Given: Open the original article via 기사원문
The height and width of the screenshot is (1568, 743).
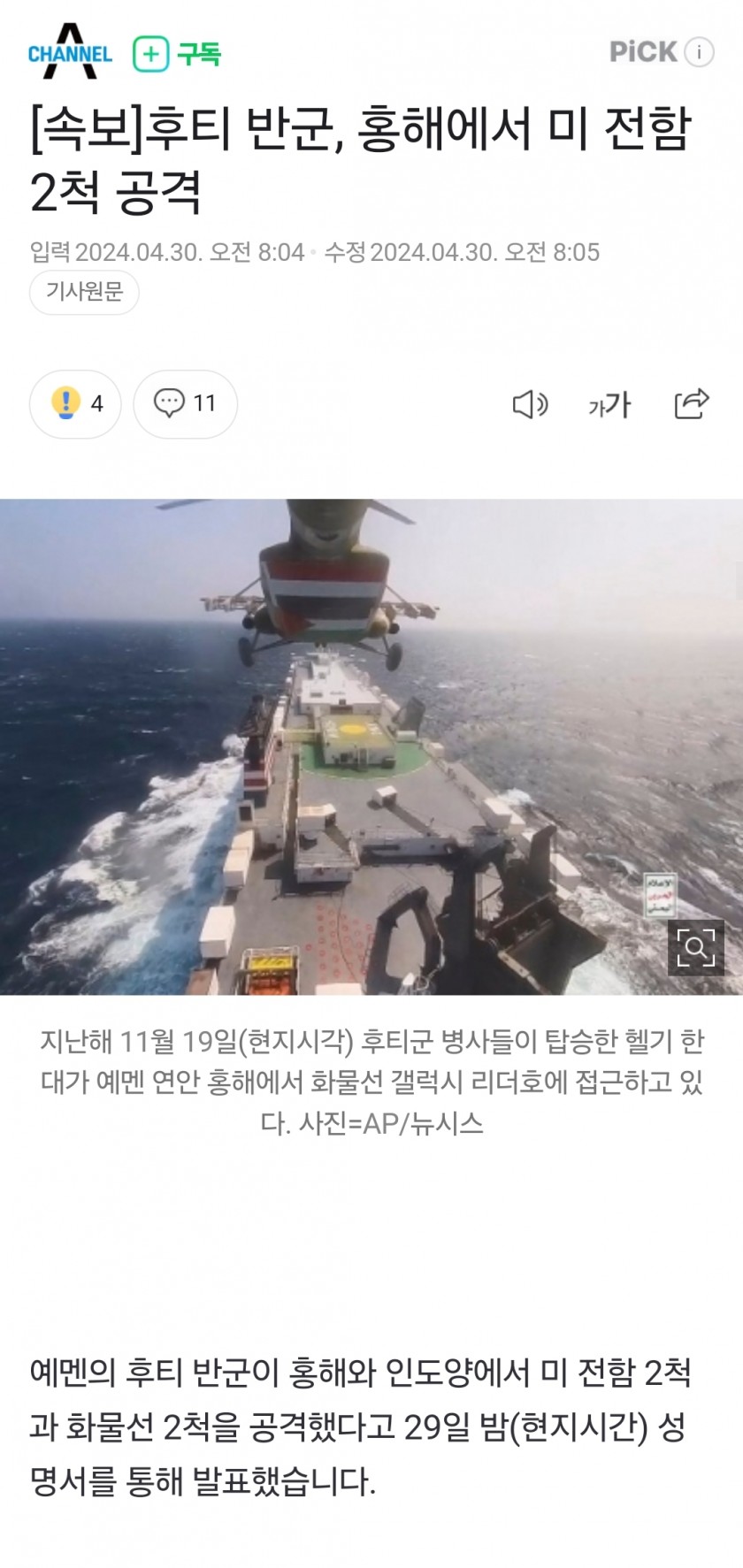Looking at the screenshot, I should tap(84, 292).
